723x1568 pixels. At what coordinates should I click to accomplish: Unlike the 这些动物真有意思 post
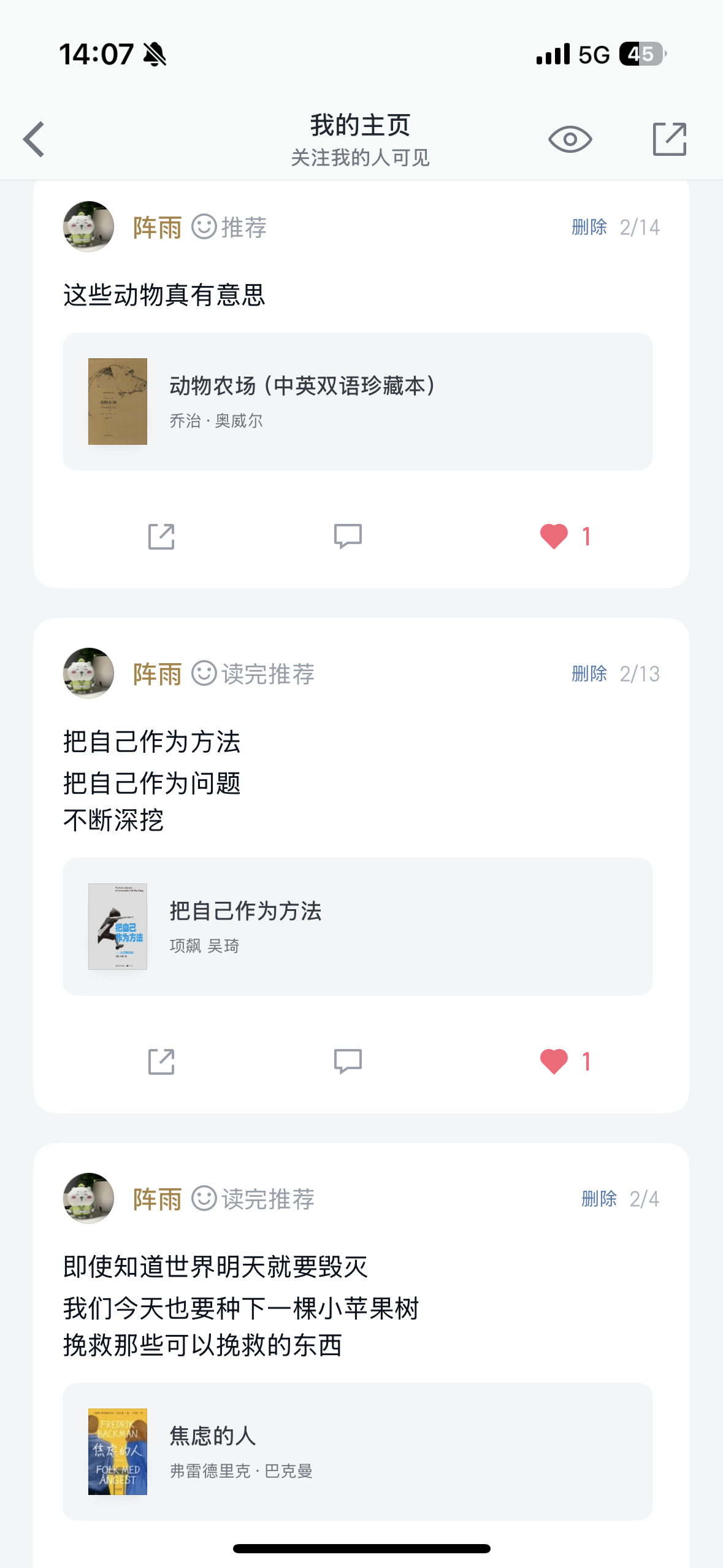(554, 537)
